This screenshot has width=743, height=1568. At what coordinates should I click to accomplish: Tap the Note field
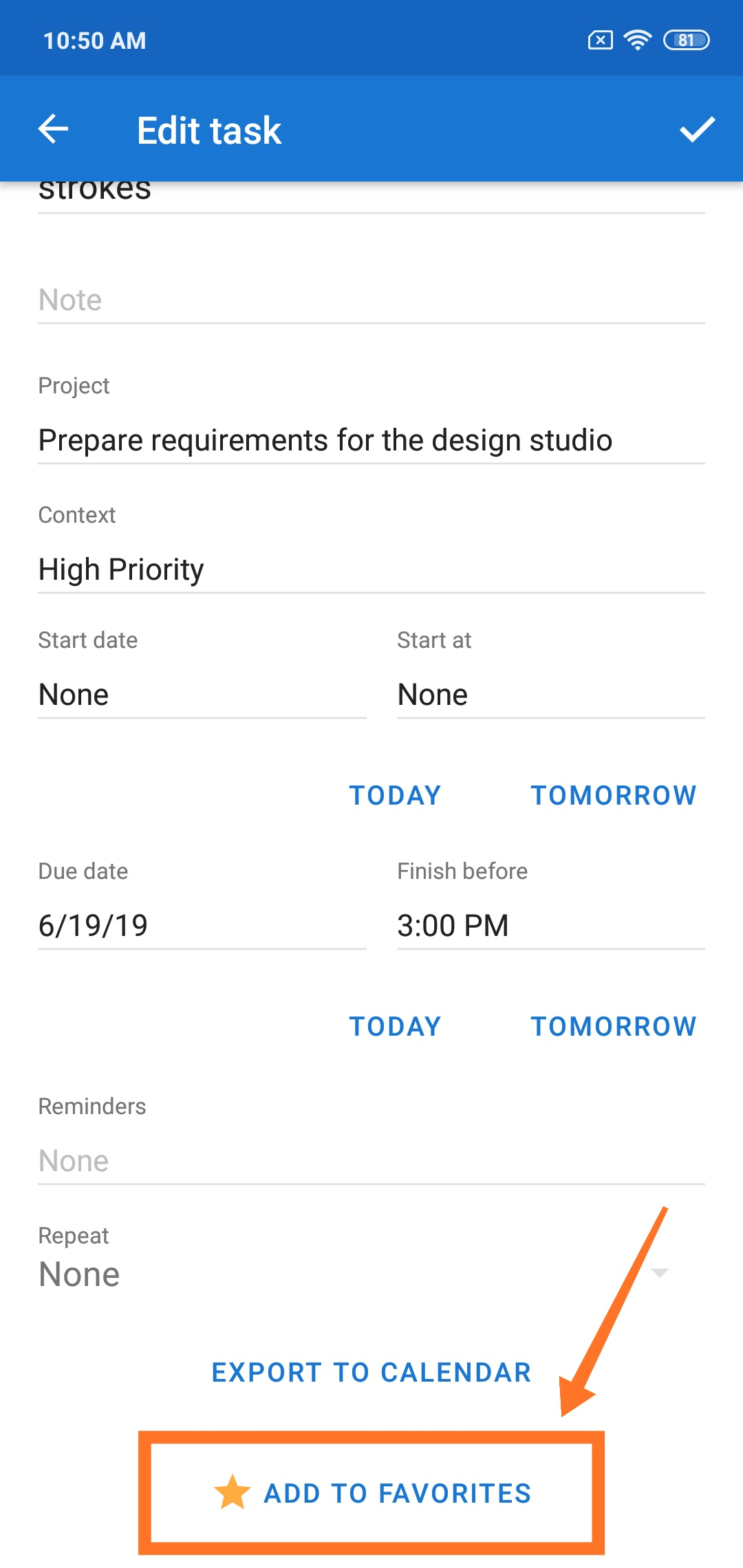[x=371, y=300]
